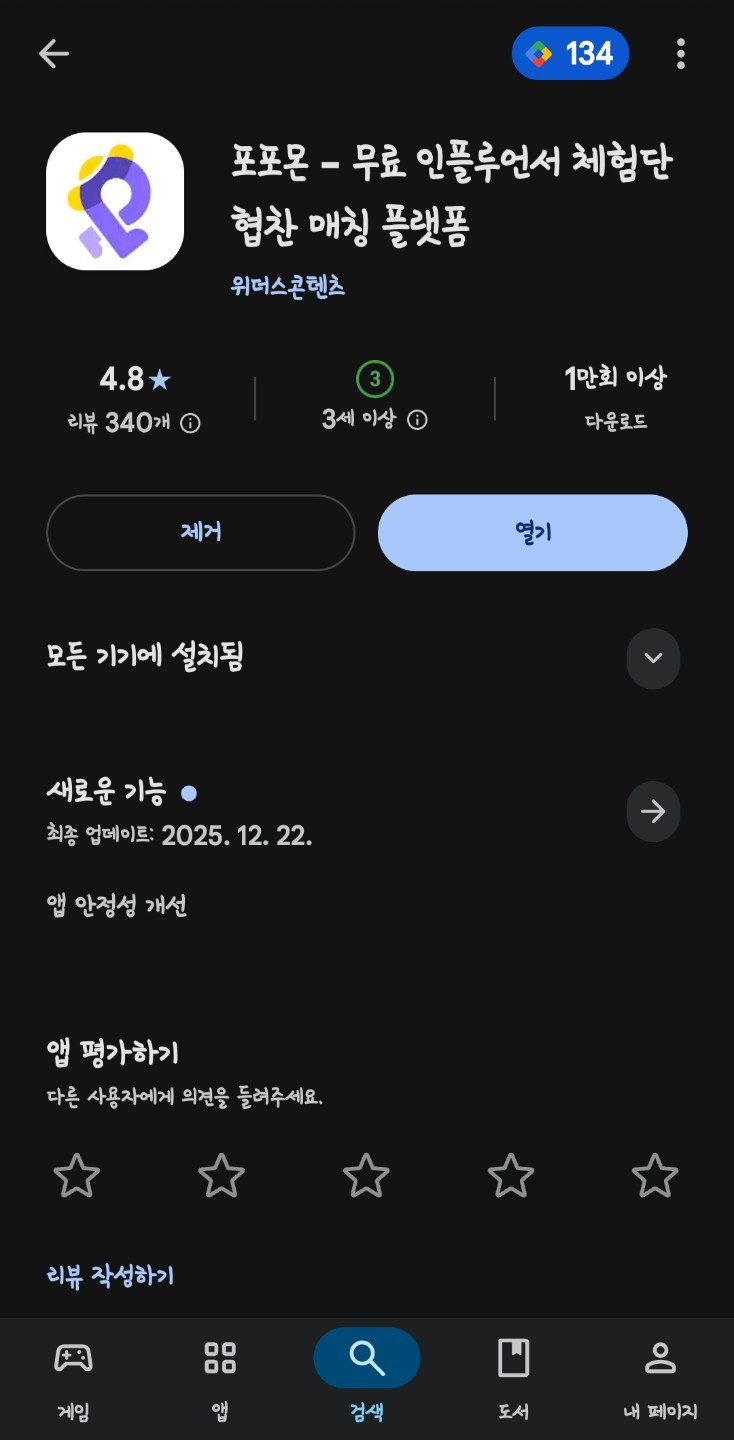Tap the 제거 button to uninstall
This screenshot has height=1440, width=734.
tap(200, 532)
